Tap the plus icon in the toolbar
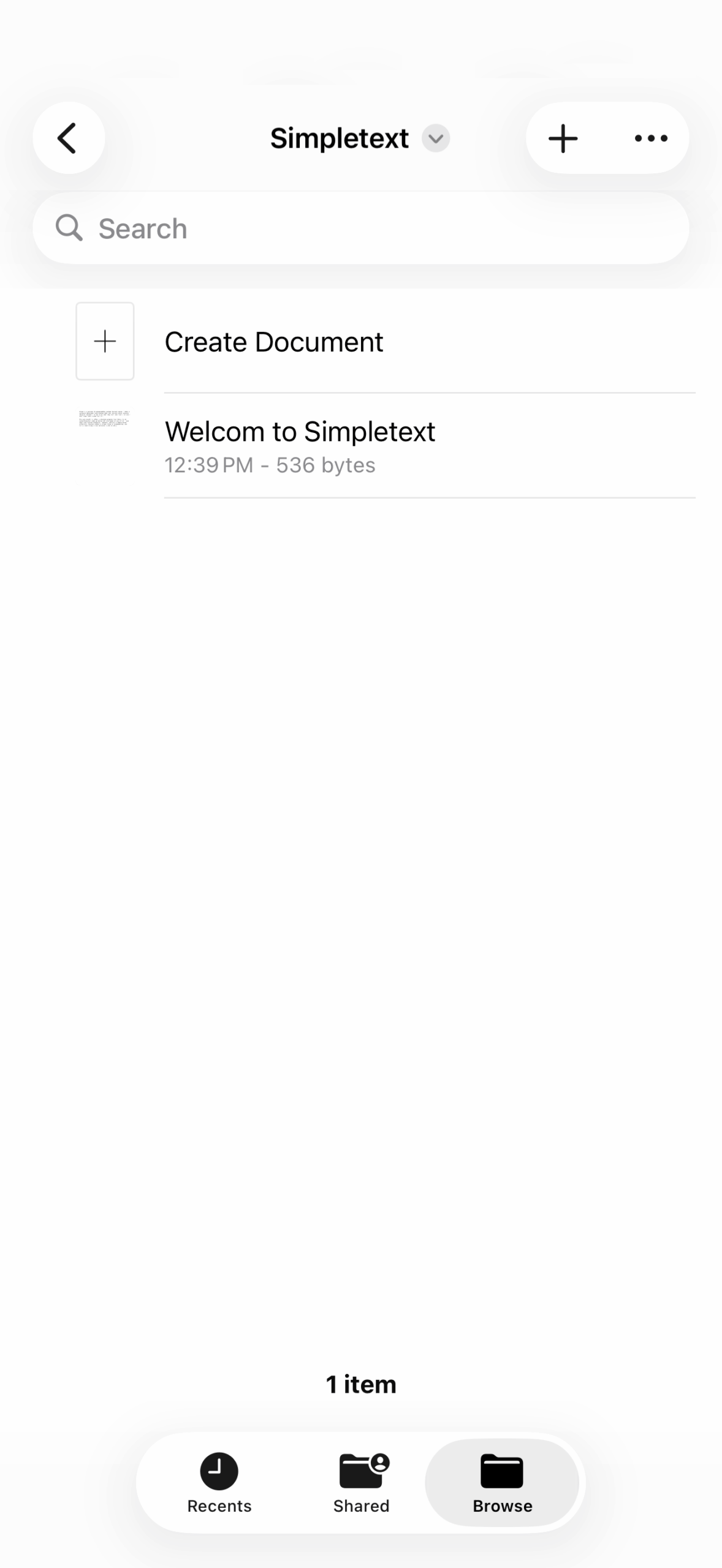The image size is (722, 1568). click(563, 138)
